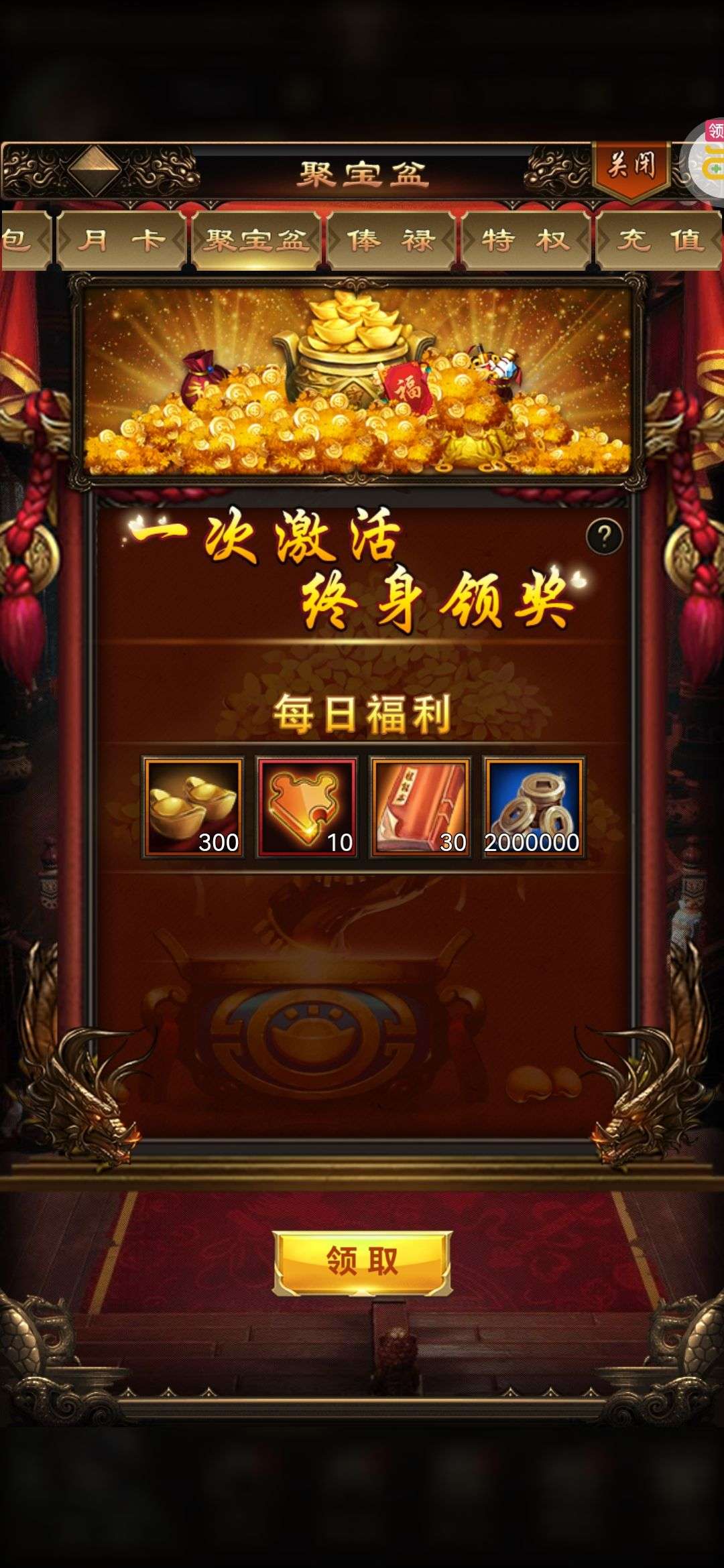Open the 俸禄 tab
Screen dimensions: 724x1568
coord(391,240)
